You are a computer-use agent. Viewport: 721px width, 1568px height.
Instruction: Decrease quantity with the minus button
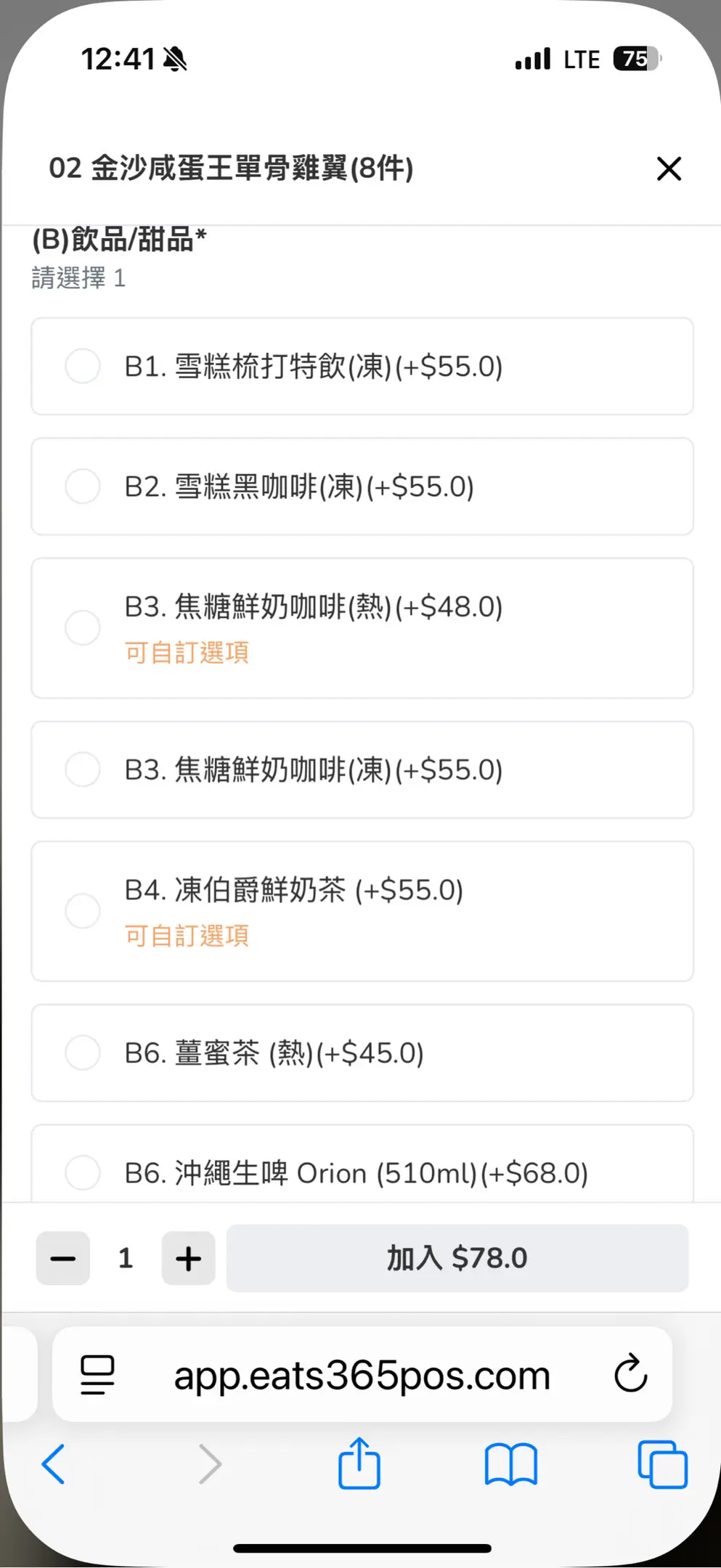(63, 1258)
